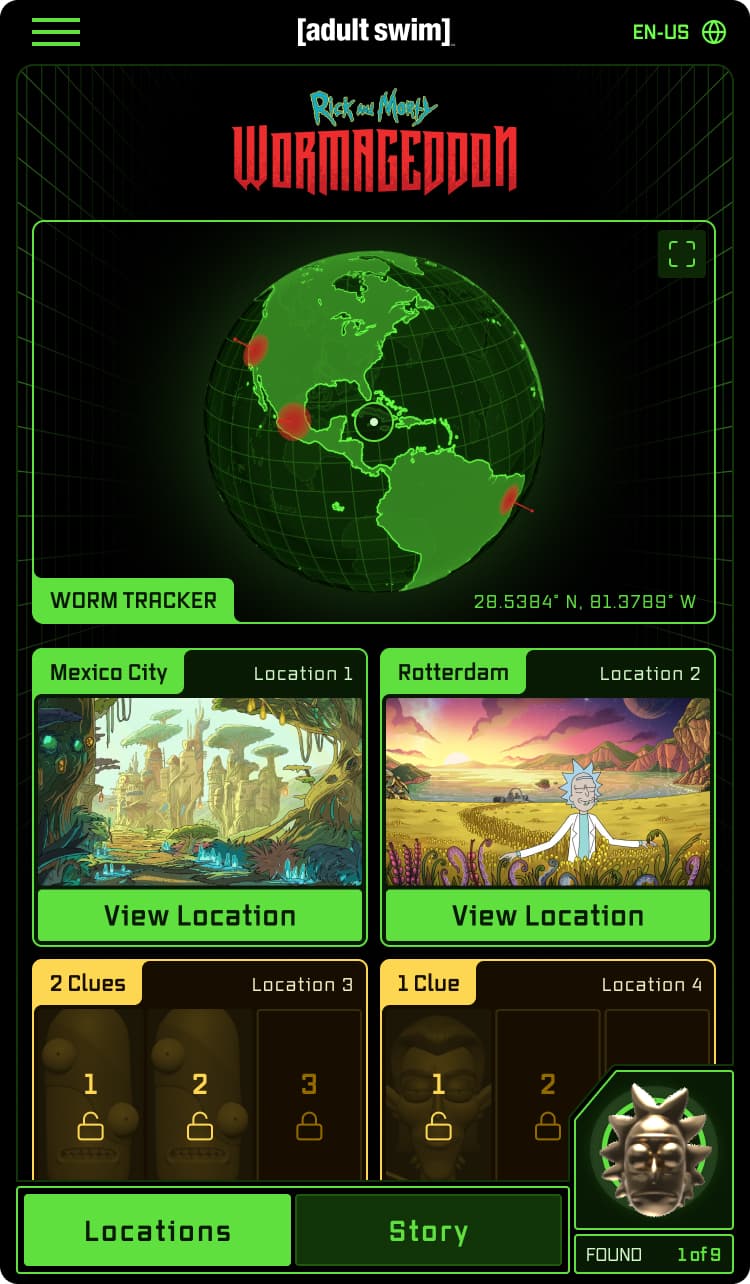
Task: Select the Locations tab
Action: coord(157,1230)
